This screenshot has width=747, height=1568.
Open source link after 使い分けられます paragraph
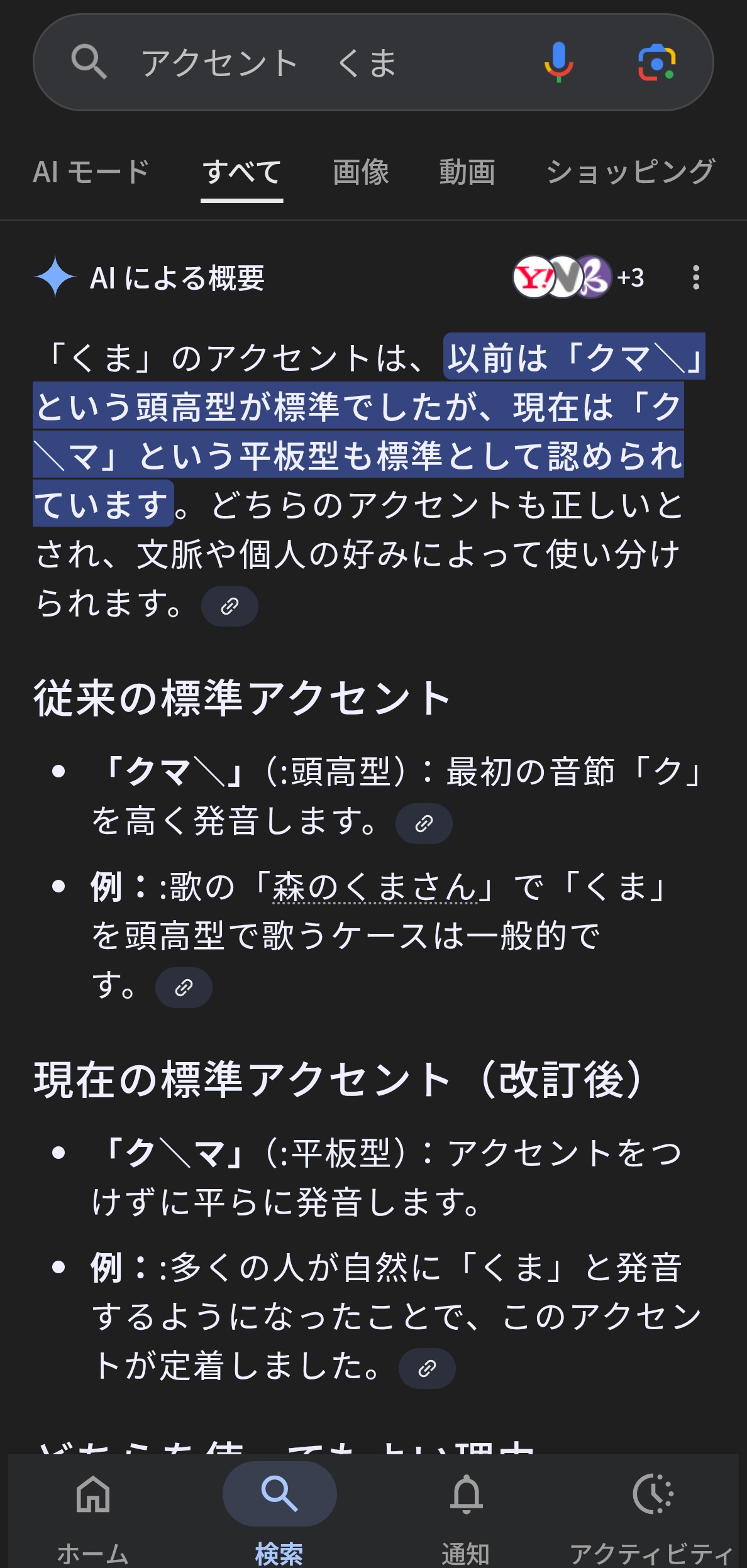(x=230, y=606)
